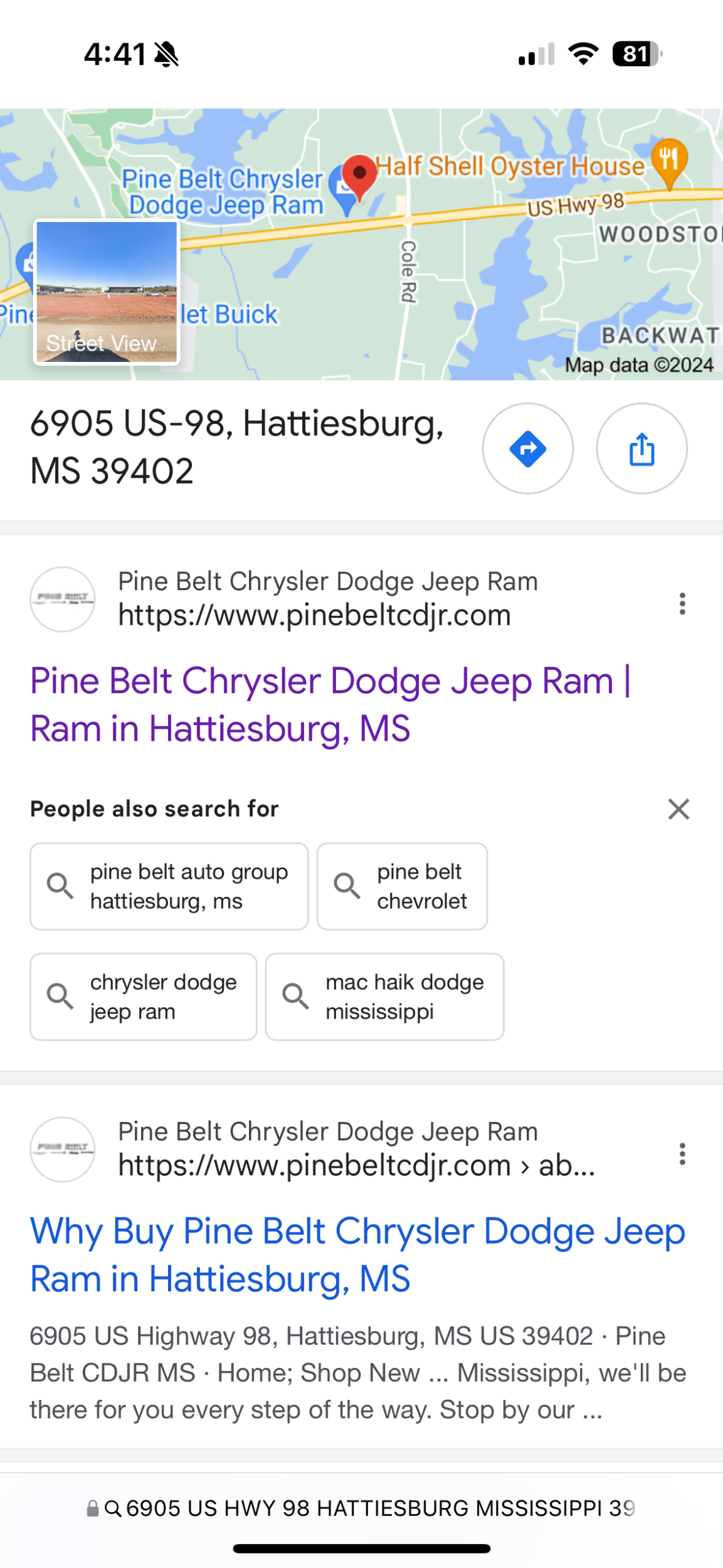This screenshot has width=723, height=1568.
Task: Search for mac haik dodge mississippi
Action: (384, 997)
